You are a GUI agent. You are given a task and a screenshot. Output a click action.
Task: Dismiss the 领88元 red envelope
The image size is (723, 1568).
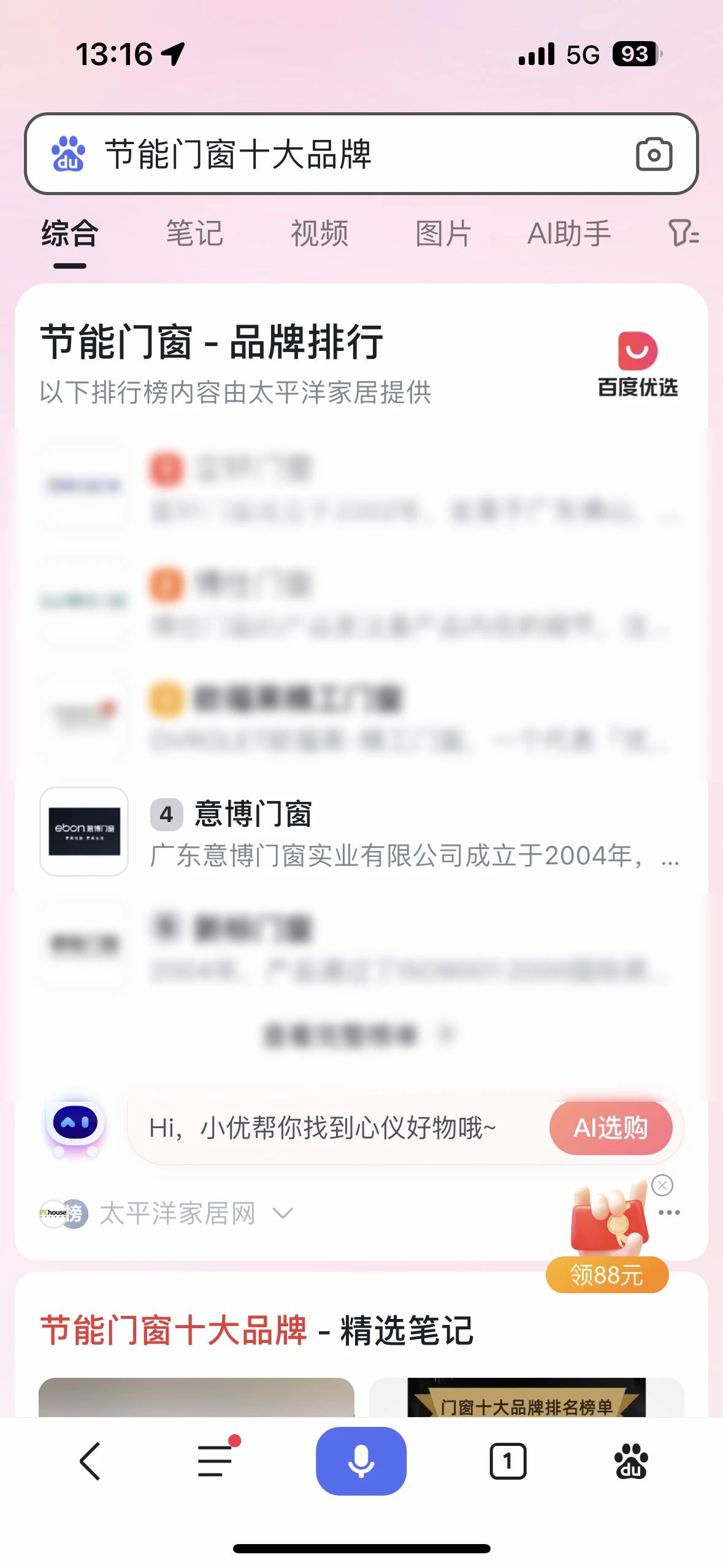(662, 1185)
